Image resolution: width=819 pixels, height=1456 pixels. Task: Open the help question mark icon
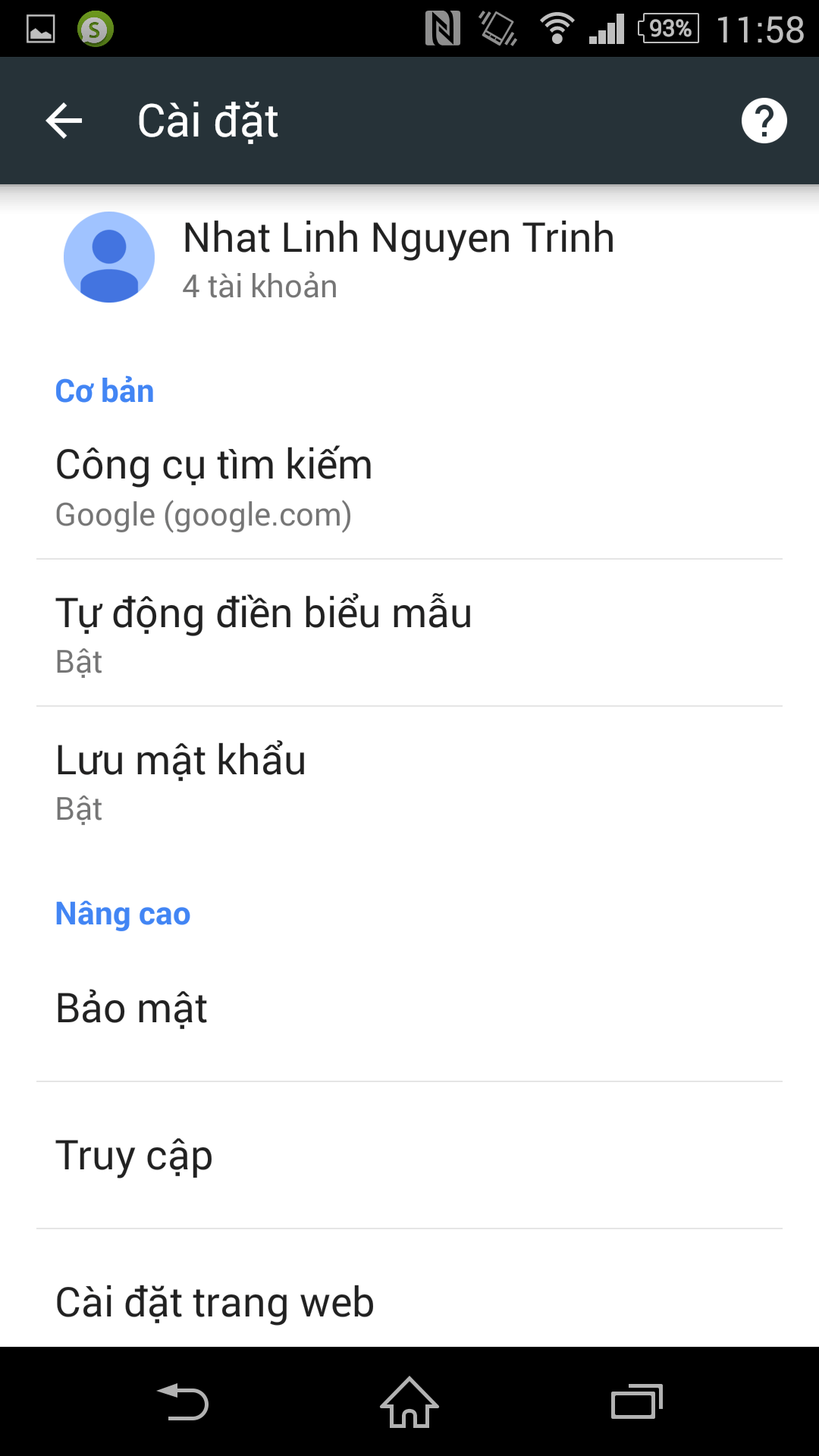(x=764, y=121)
